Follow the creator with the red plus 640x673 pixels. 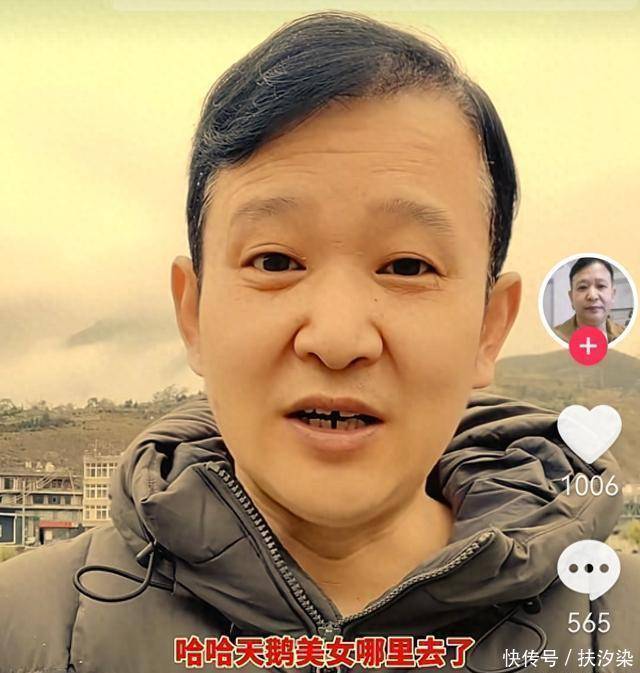588,346
